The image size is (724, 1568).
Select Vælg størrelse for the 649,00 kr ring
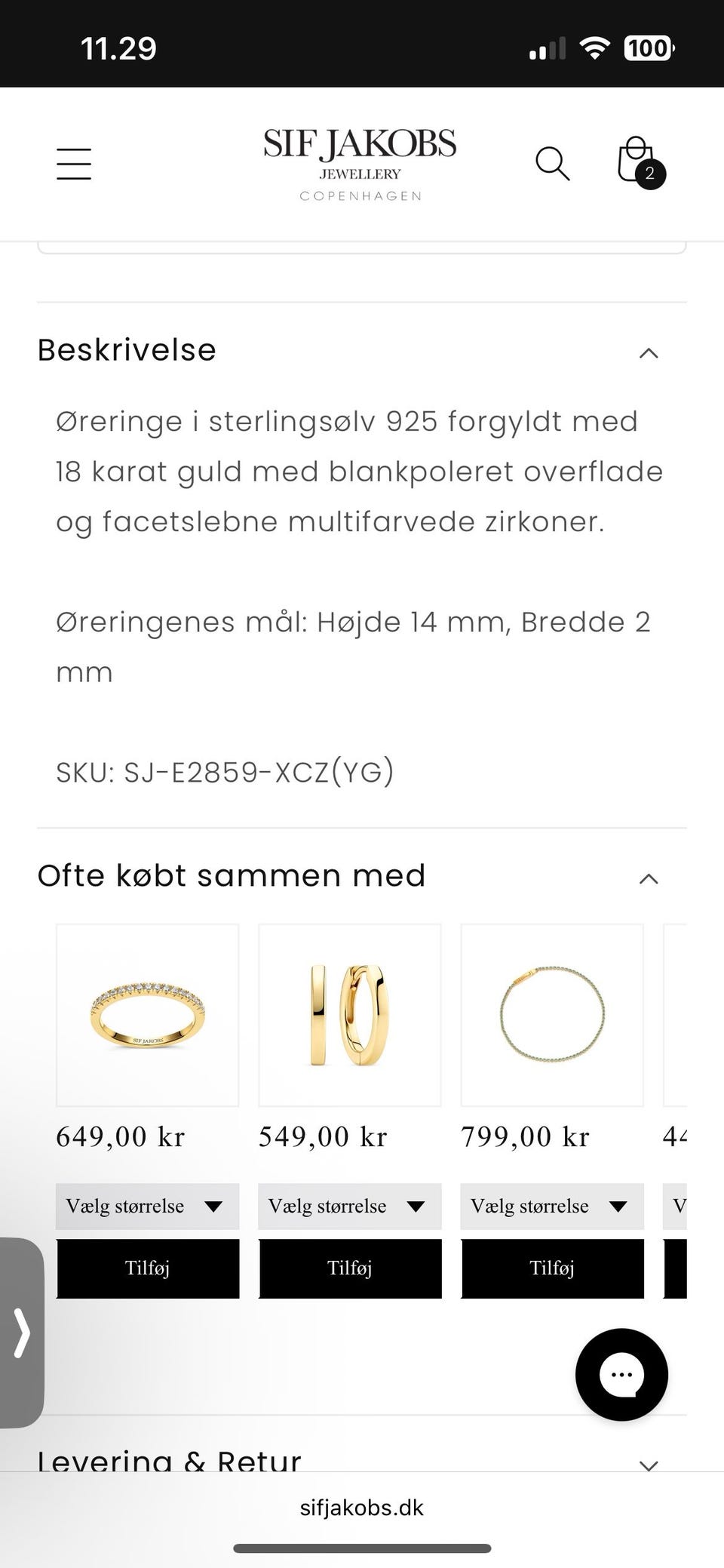tap(147, 1206)
